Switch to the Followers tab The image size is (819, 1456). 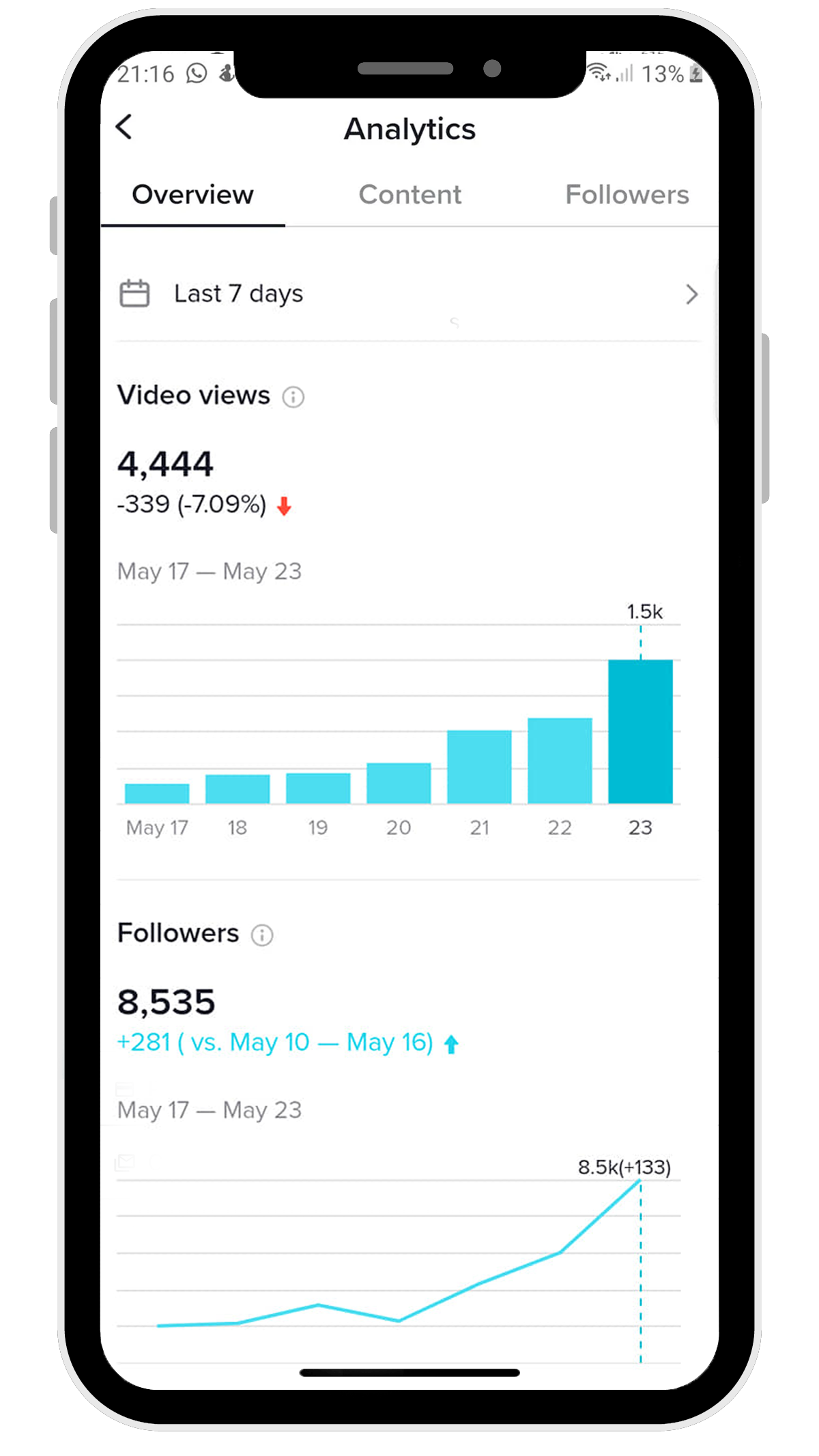pyautogui.click(x=627, y=195)
